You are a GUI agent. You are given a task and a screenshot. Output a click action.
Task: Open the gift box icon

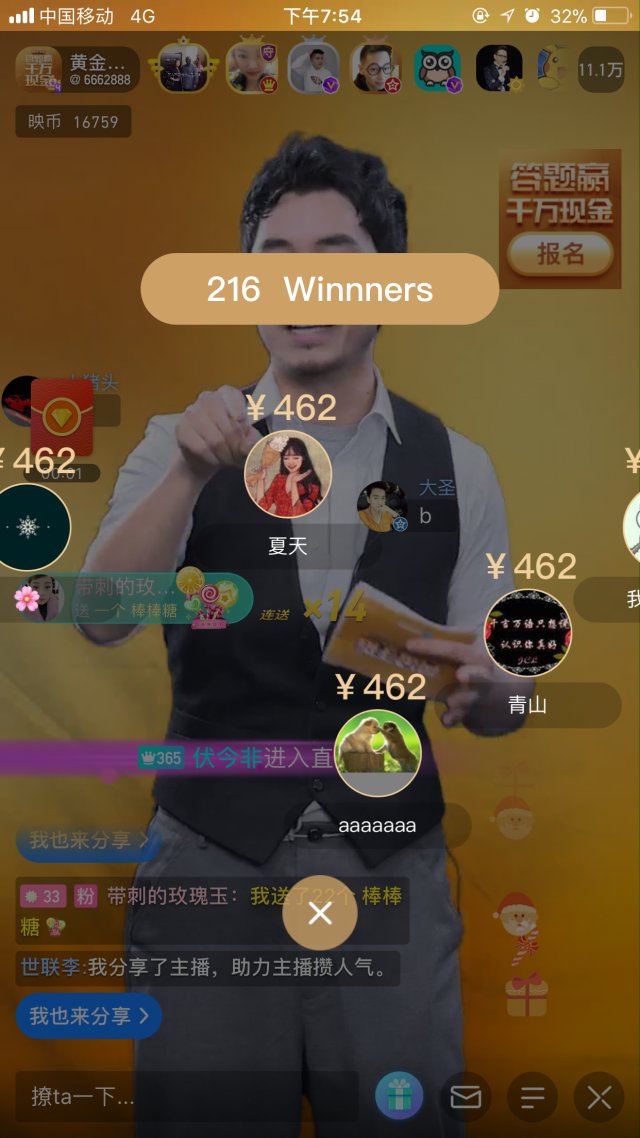coord(399,1097)
